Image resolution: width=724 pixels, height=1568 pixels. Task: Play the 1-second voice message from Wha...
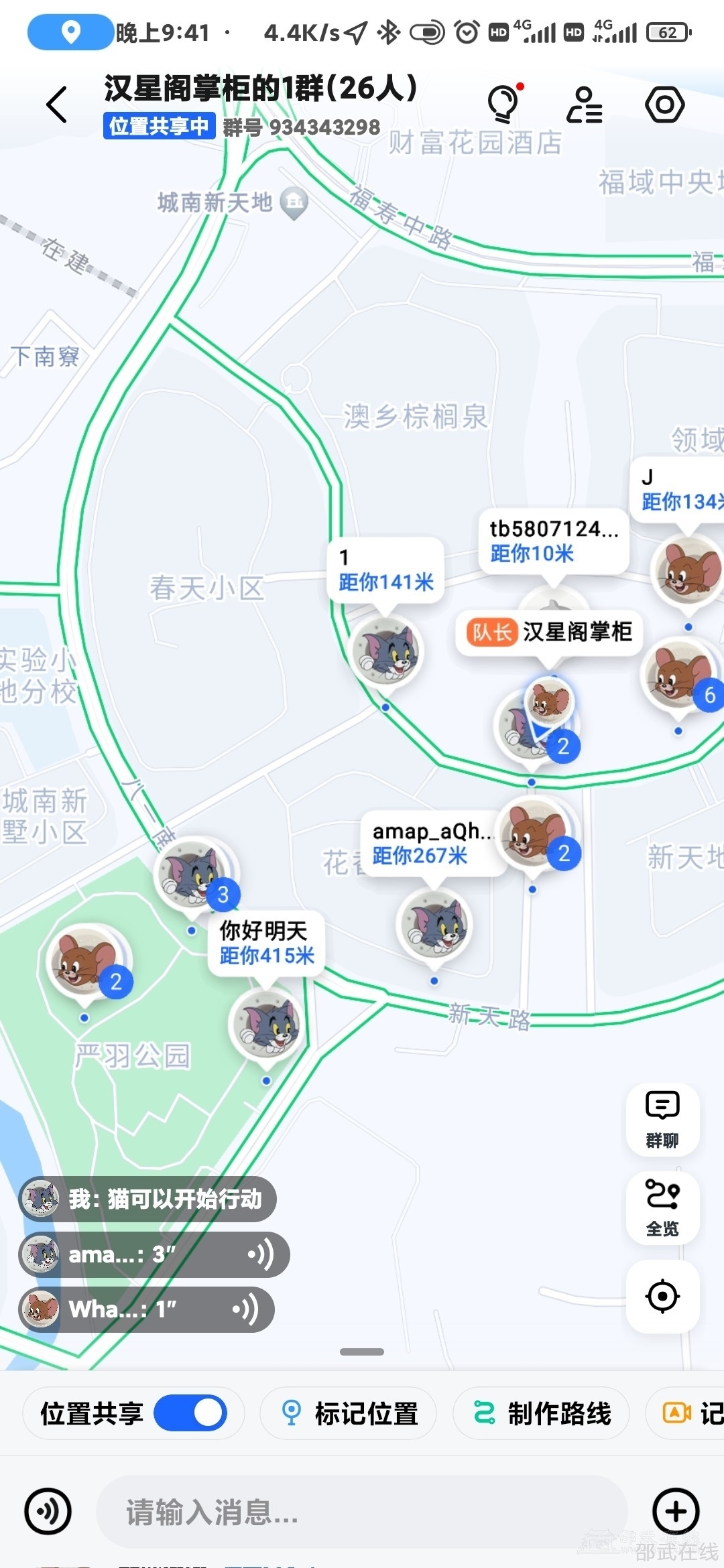pyautogui.click(x=147, y=1309)
